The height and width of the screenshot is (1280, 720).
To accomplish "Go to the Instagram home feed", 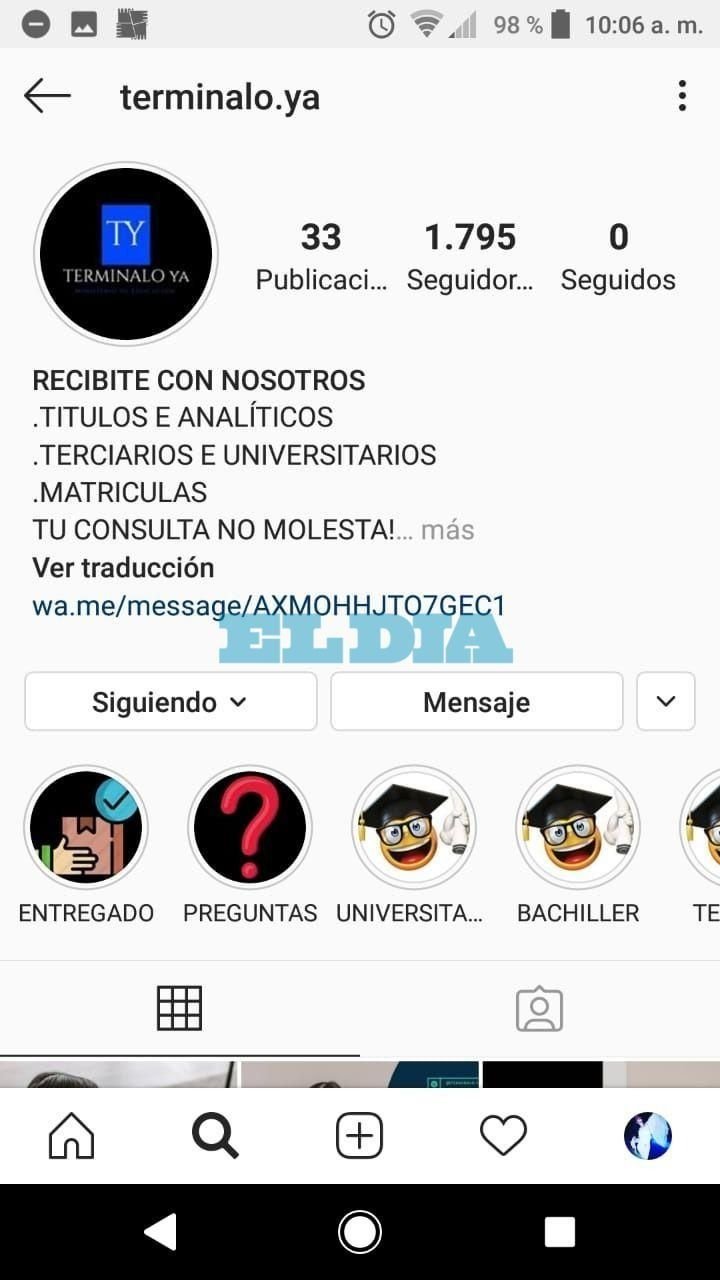I will (72, 1136).
